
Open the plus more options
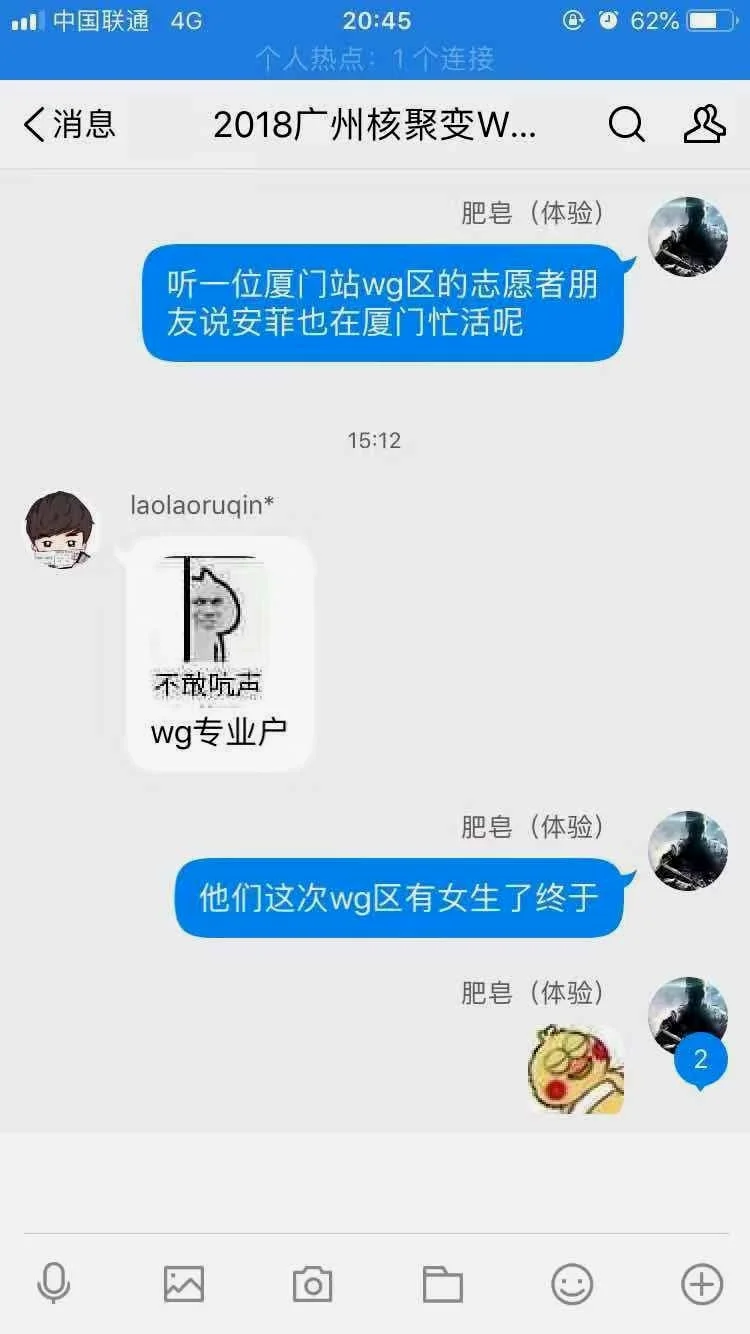701,1283
